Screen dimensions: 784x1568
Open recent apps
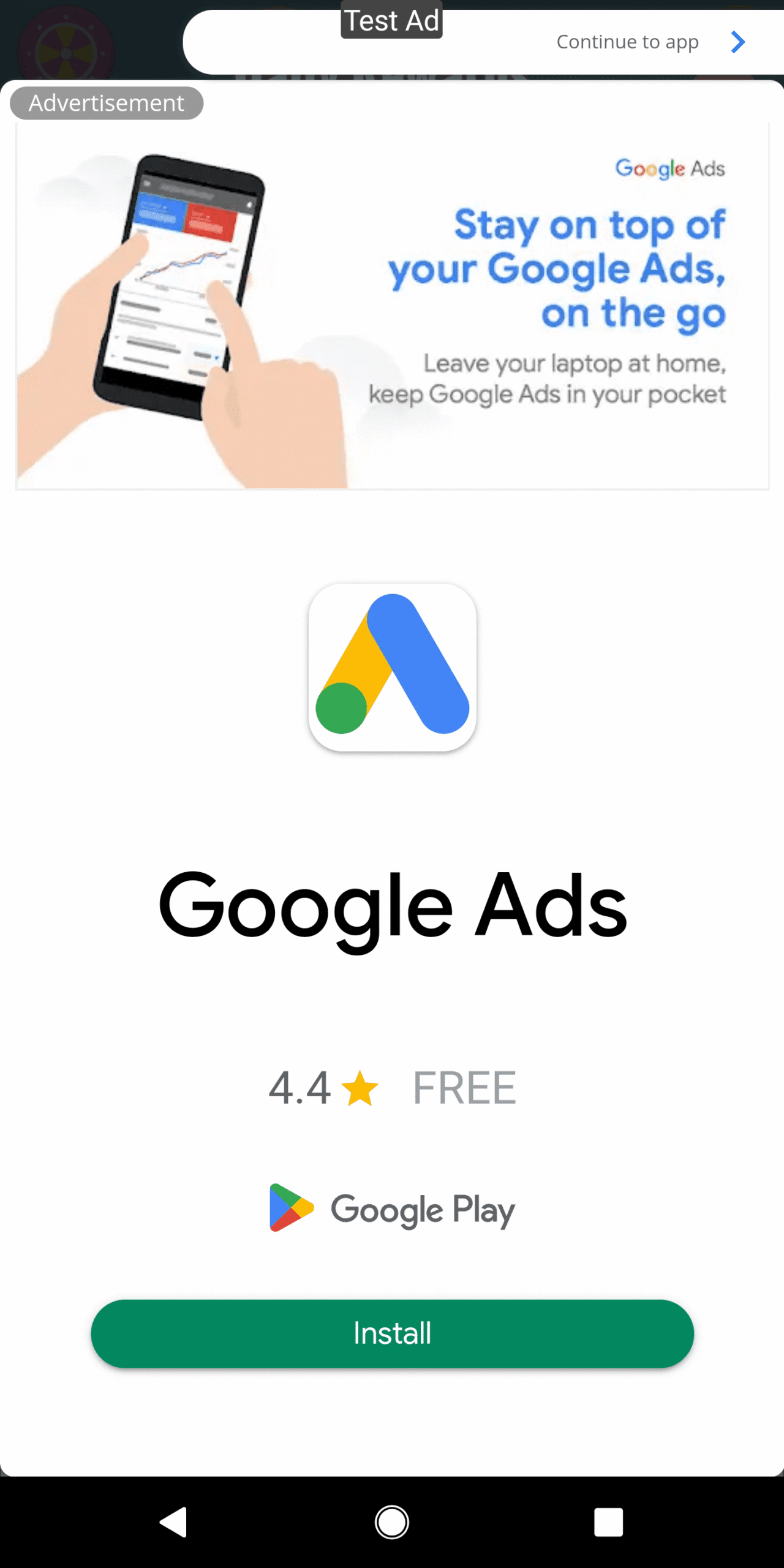tap(608, 1522)
